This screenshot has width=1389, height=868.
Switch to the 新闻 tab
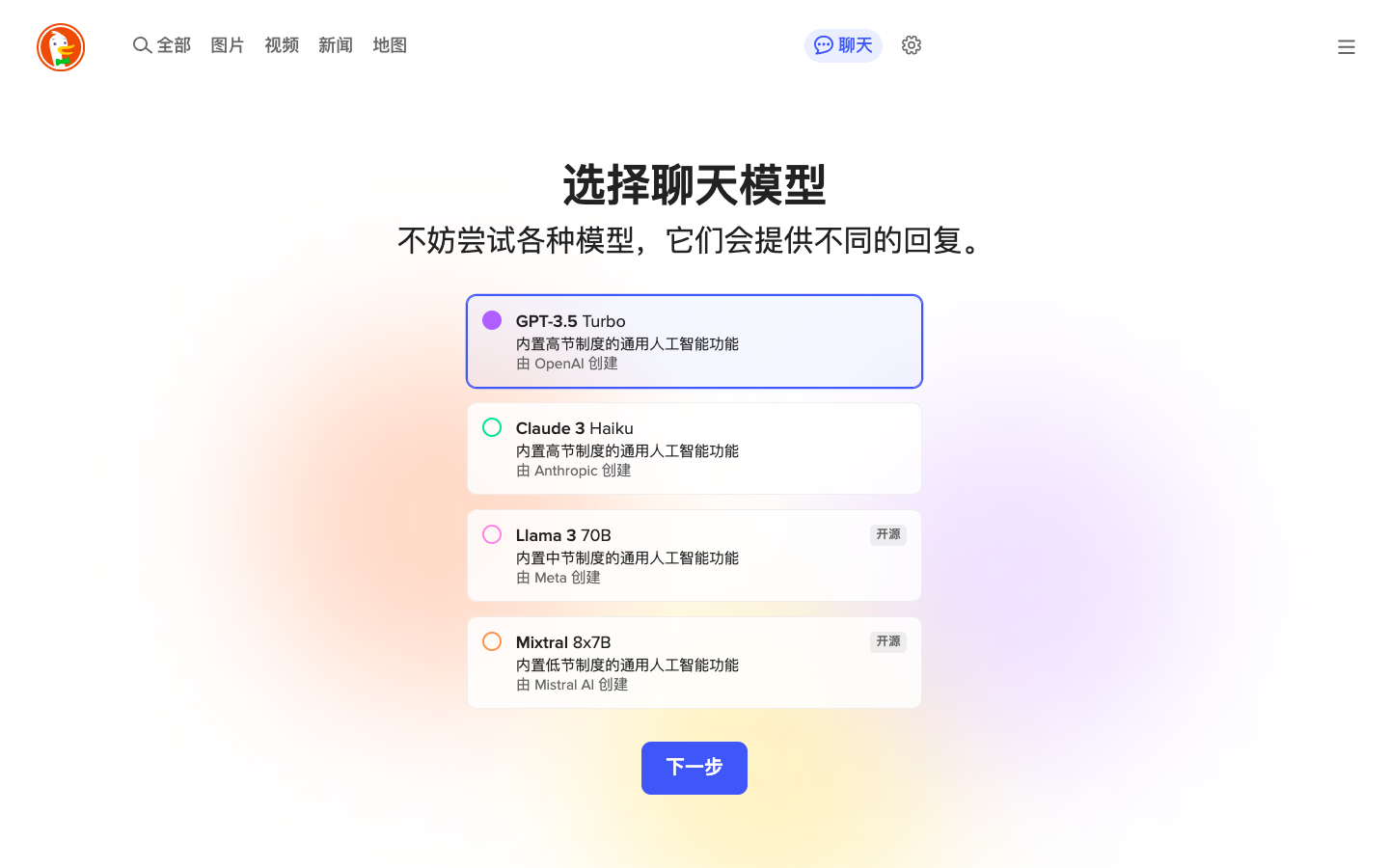pos(335,45)
